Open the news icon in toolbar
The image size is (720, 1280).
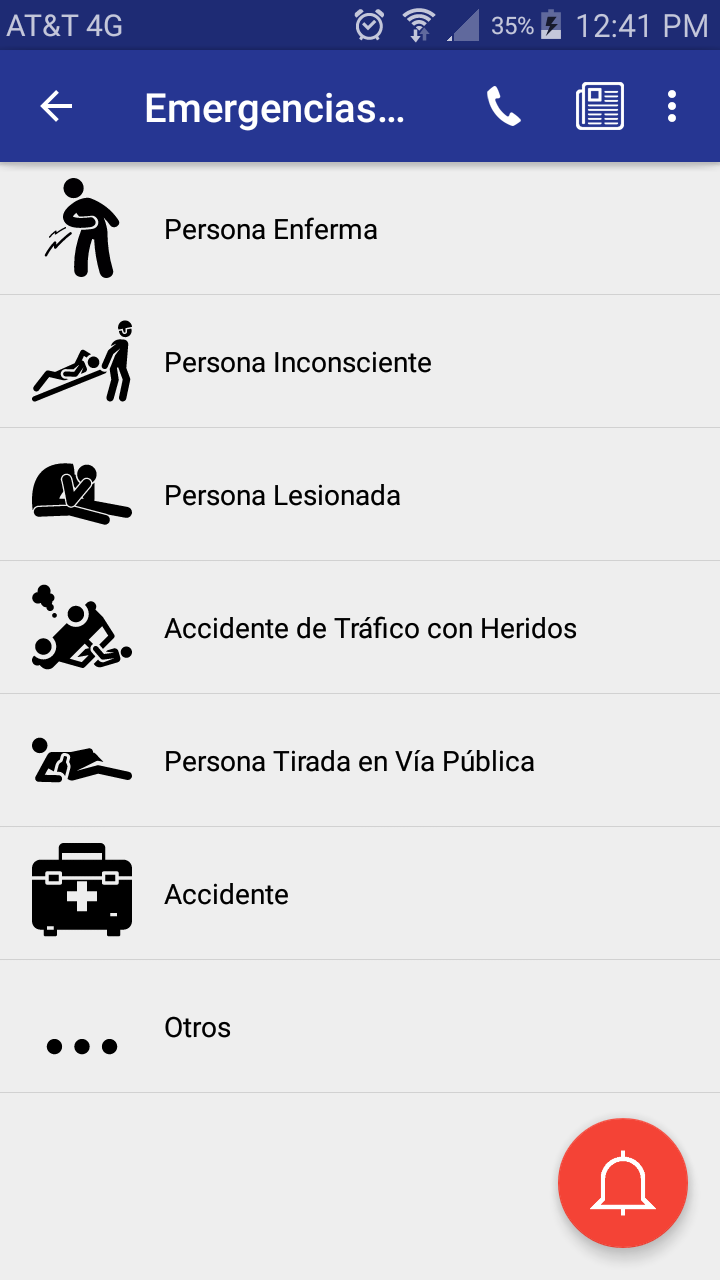tap(600, 107)
